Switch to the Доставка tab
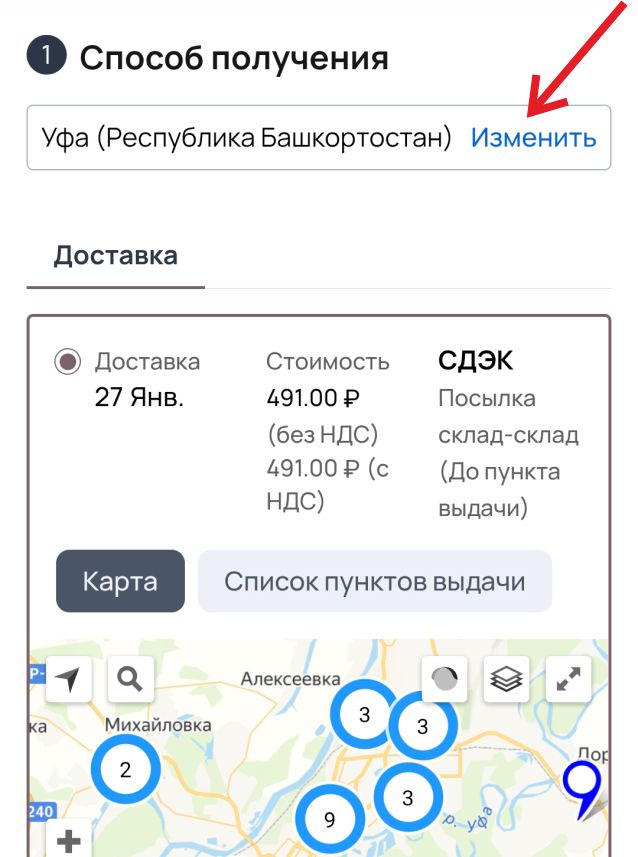Screen dimensions: 638x857 tap(116, 256)
